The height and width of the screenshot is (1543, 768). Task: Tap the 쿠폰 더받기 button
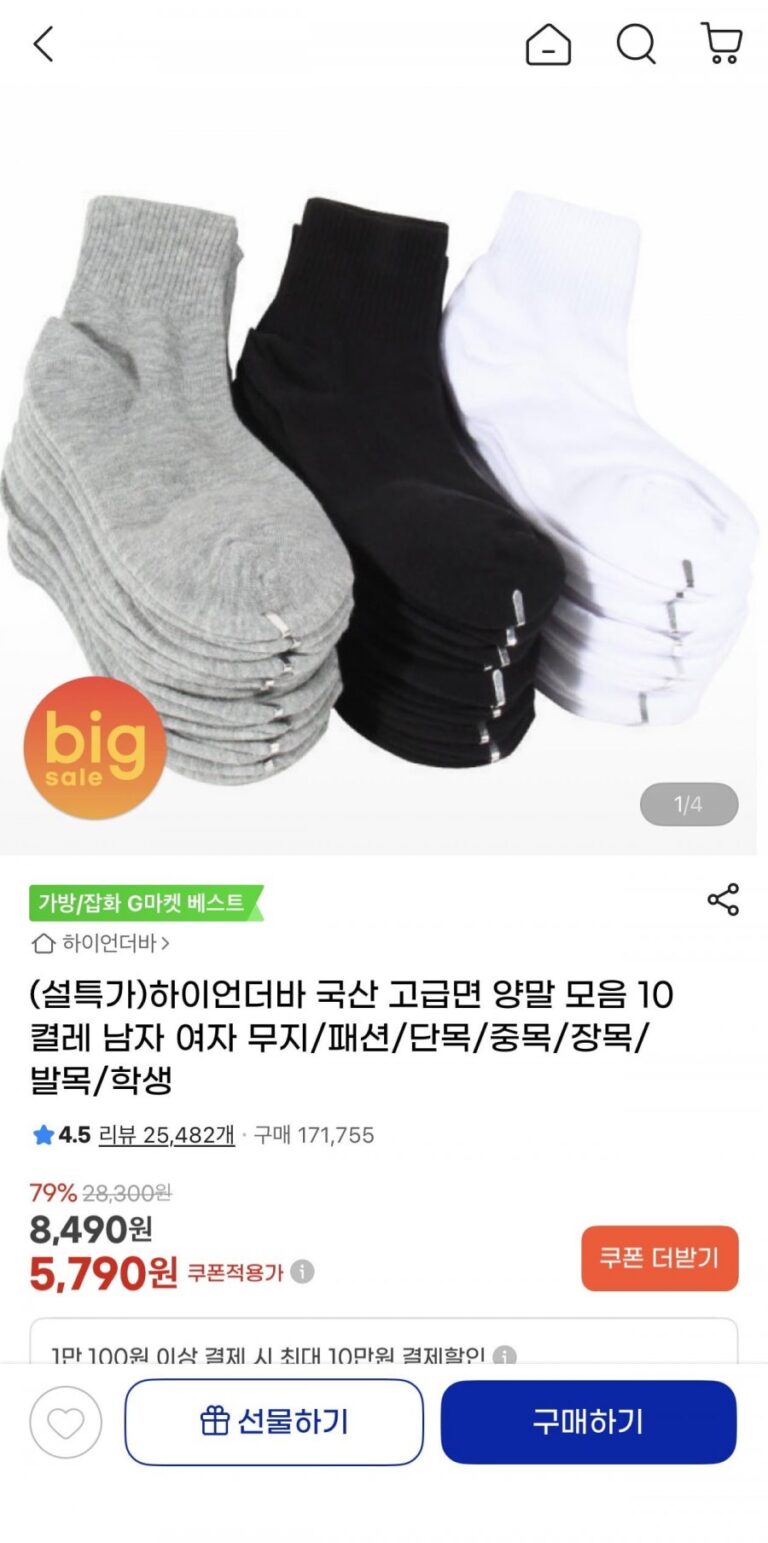pos(659,1258)
